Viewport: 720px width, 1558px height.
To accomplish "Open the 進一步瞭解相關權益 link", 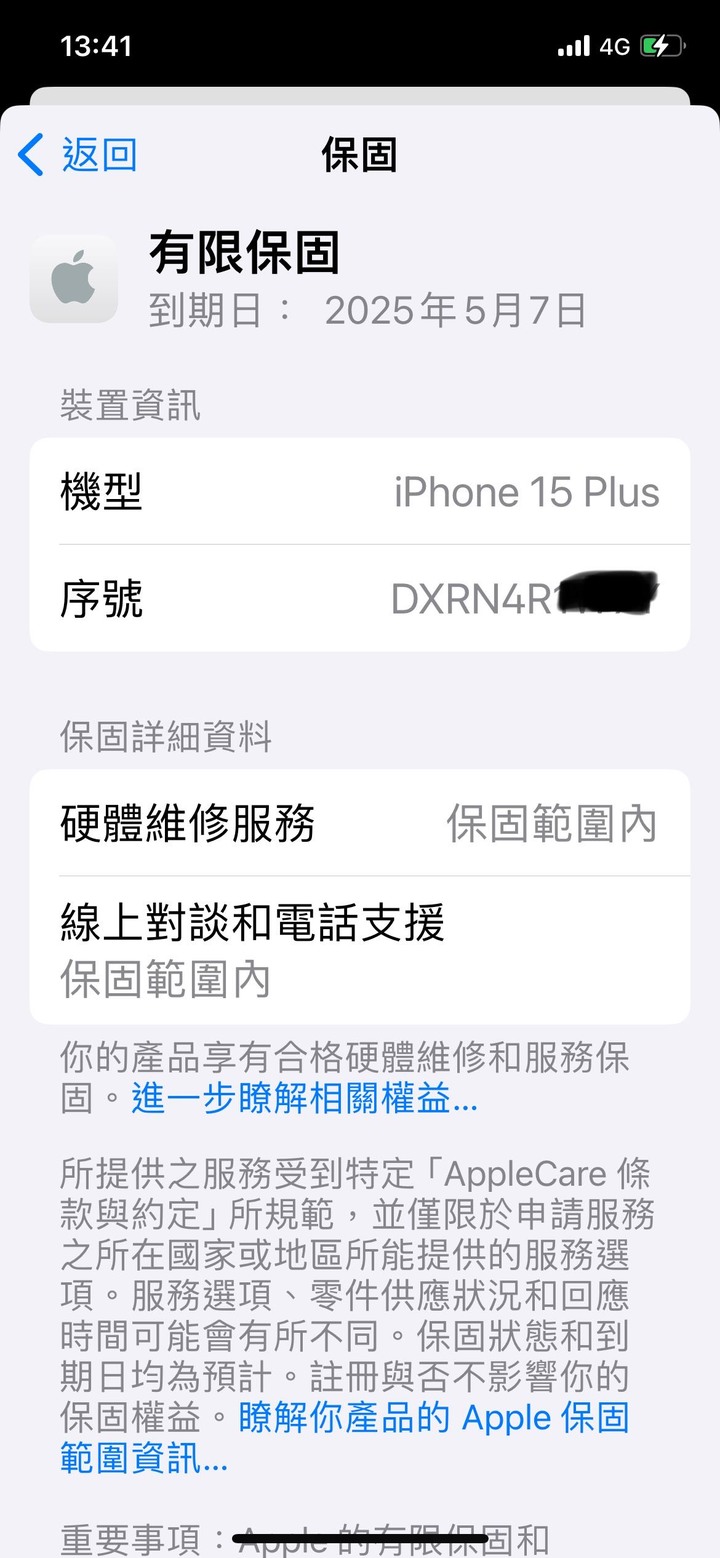I will [304, 1100].
